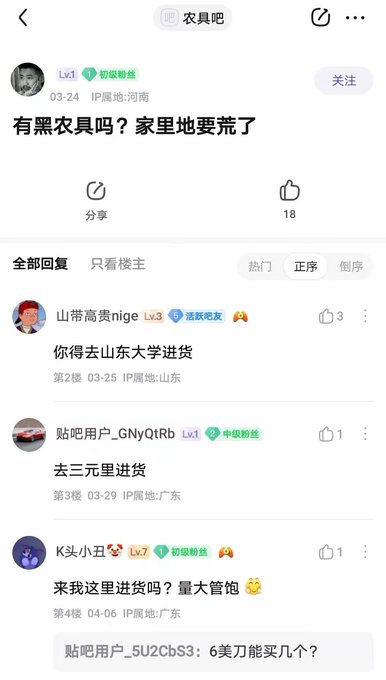
Task: Sort replies by 热门
Action: (260, 266)
